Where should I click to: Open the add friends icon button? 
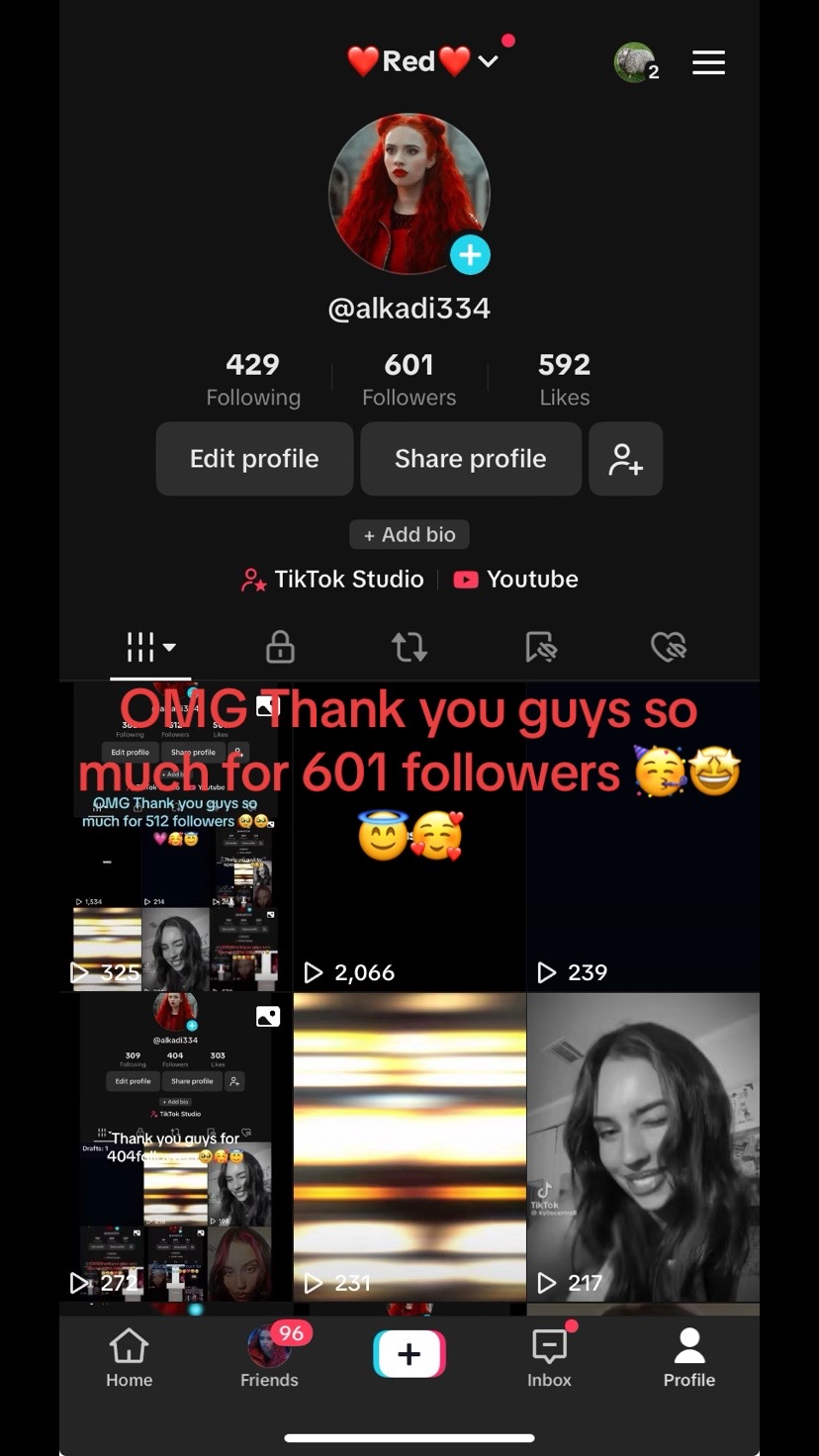[625, 459]
